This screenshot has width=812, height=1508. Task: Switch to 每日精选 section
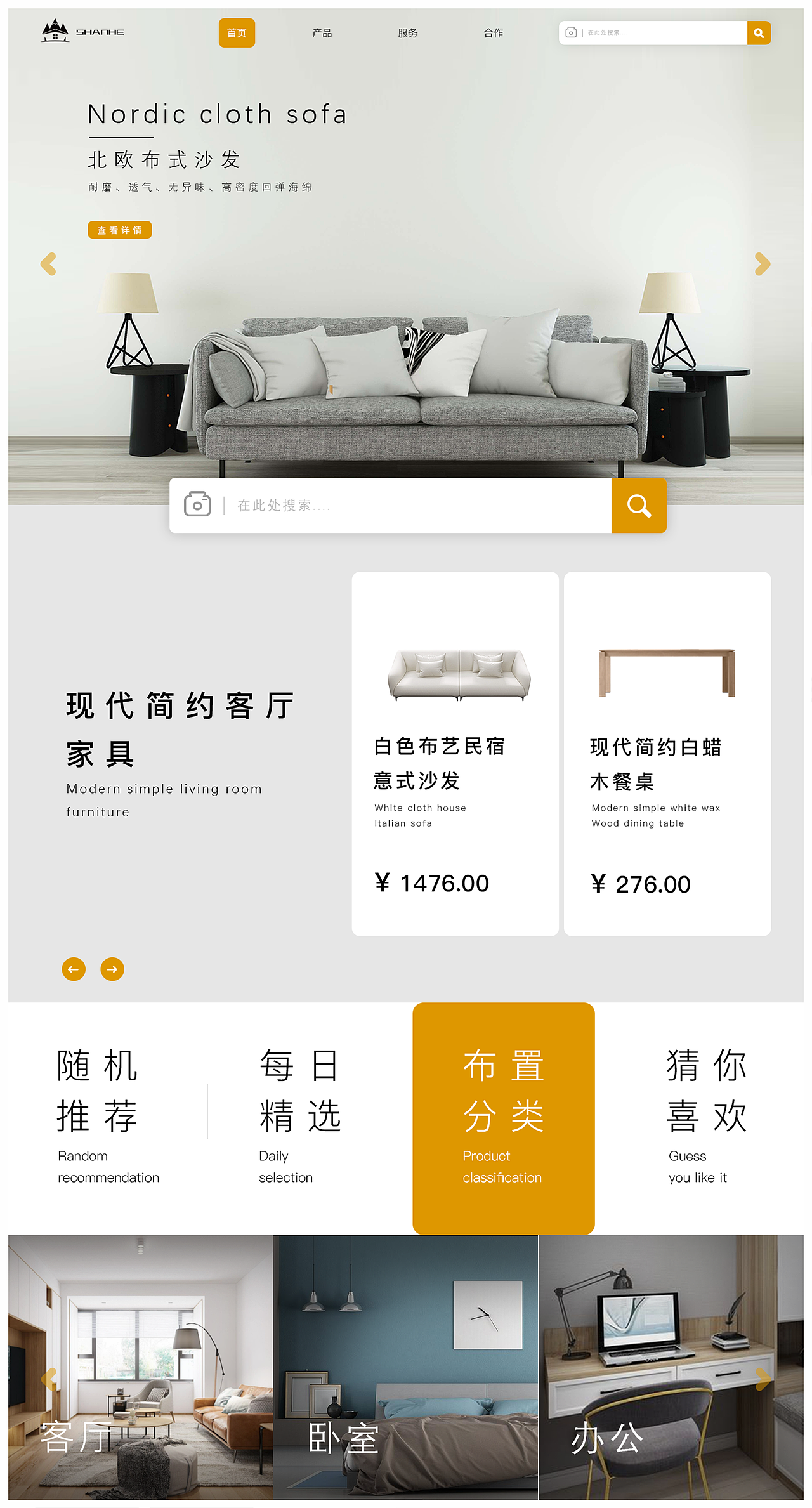(x=300, y=1115)
